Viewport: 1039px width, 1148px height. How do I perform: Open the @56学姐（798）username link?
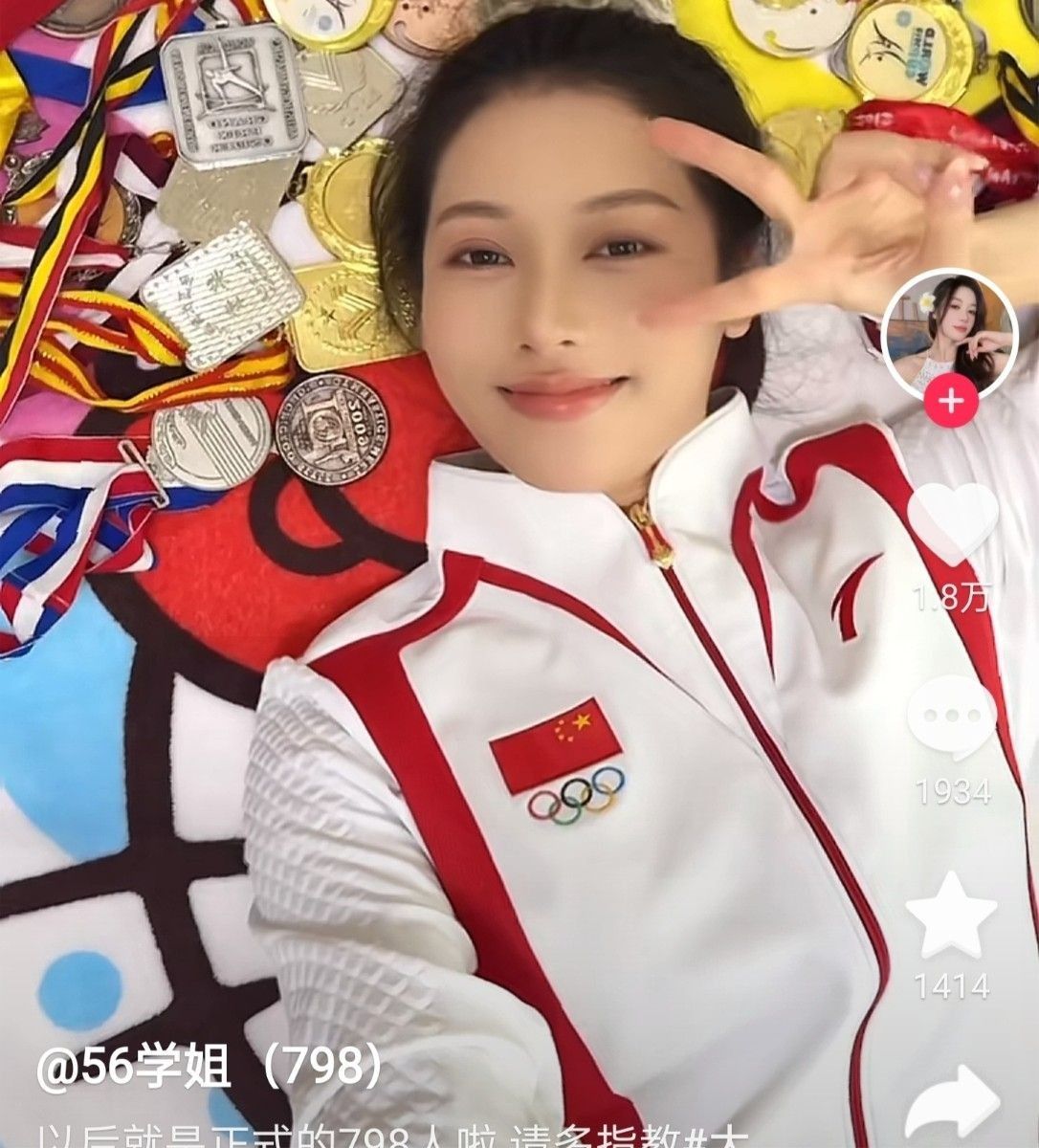point(210,1067)
